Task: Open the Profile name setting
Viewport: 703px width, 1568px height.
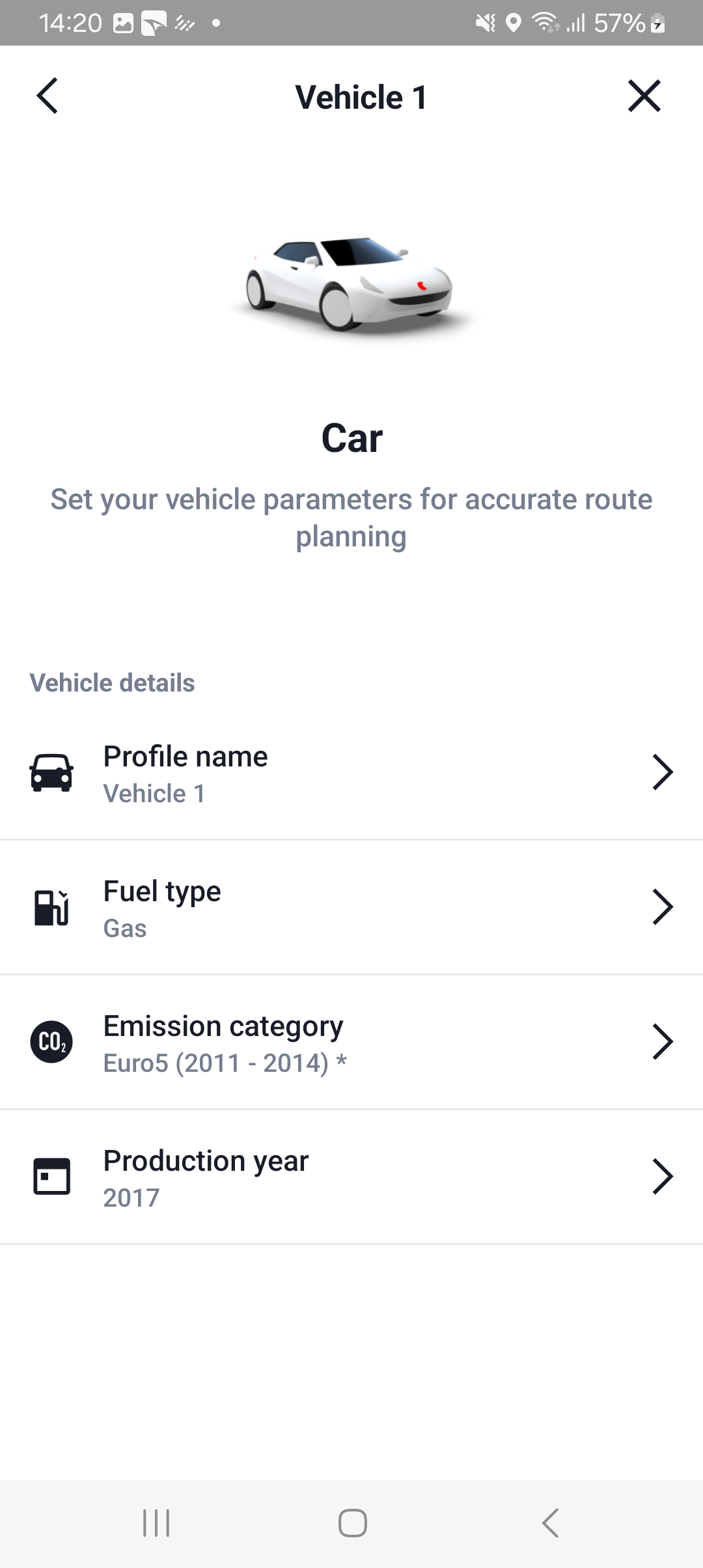Action: pyautogui.click(x=351, y=773)
